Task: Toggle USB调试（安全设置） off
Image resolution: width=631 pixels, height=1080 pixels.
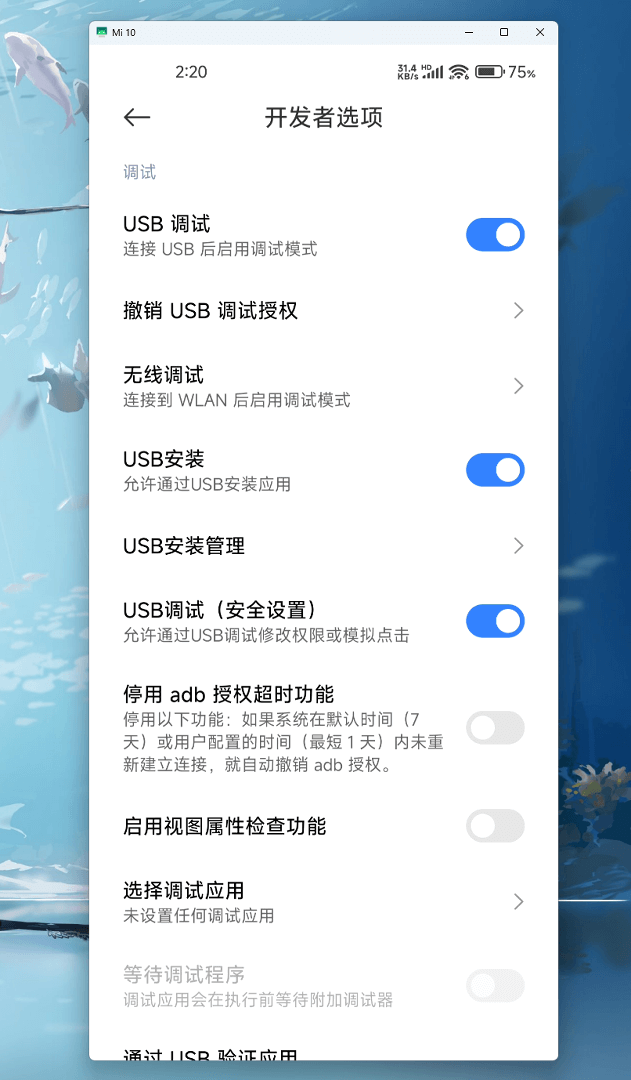Action: pos(495,621)
